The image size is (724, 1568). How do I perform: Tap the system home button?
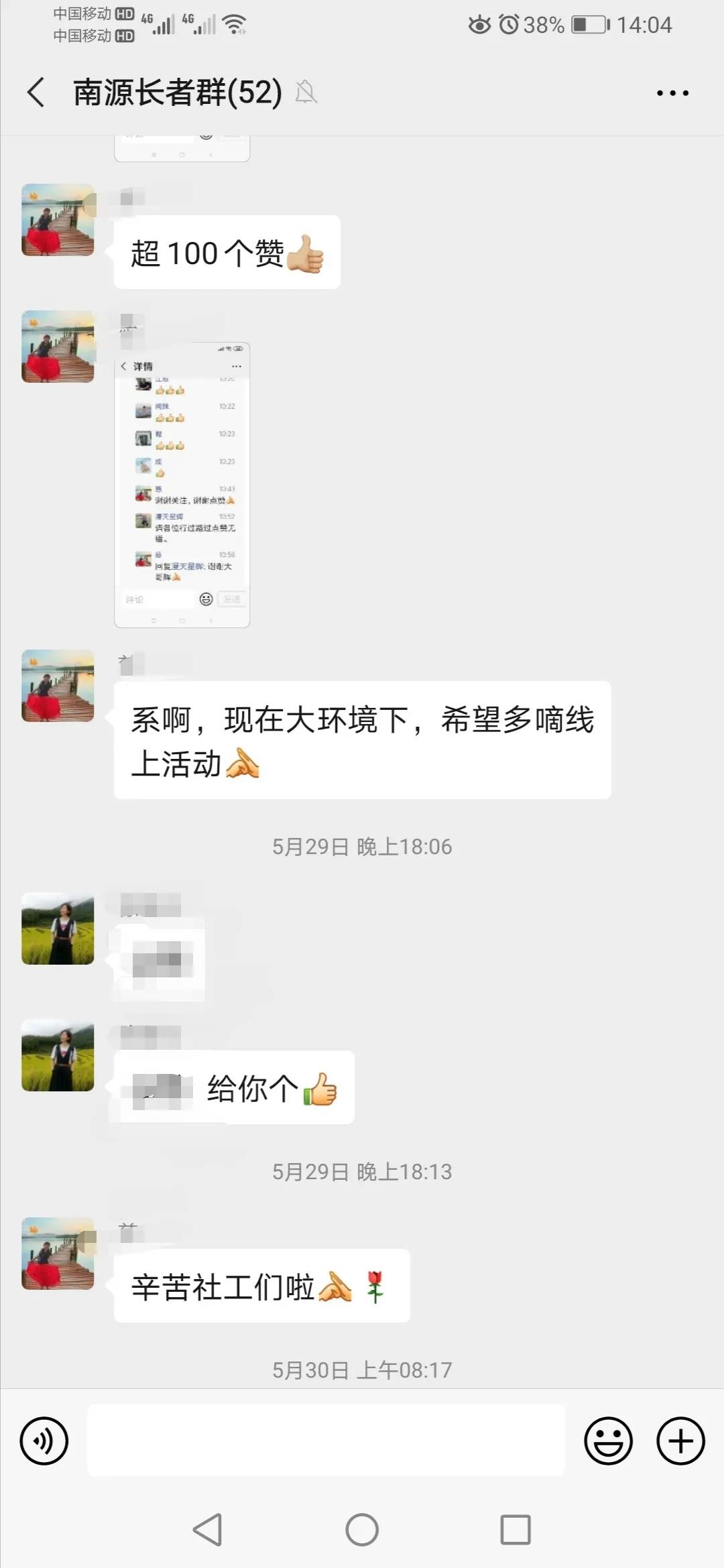(x=362, y=1530)
